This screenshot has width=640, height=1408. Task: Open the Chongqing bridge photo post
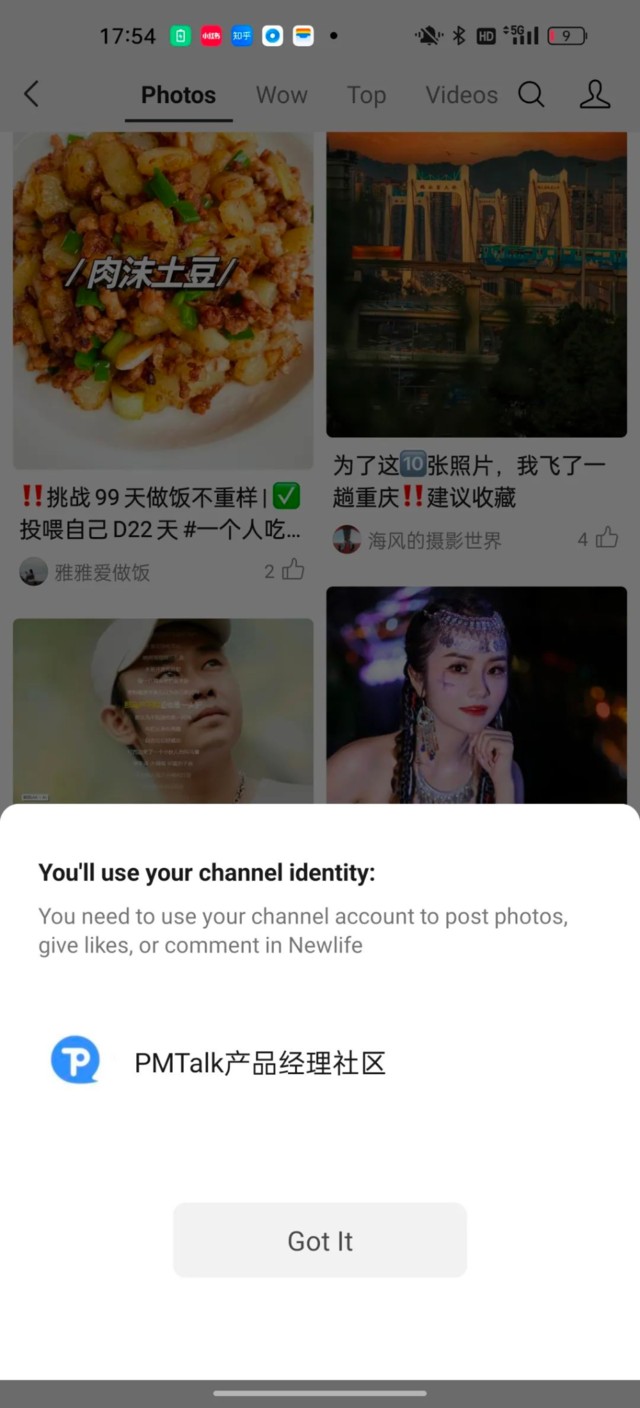[x=476, y=285]
